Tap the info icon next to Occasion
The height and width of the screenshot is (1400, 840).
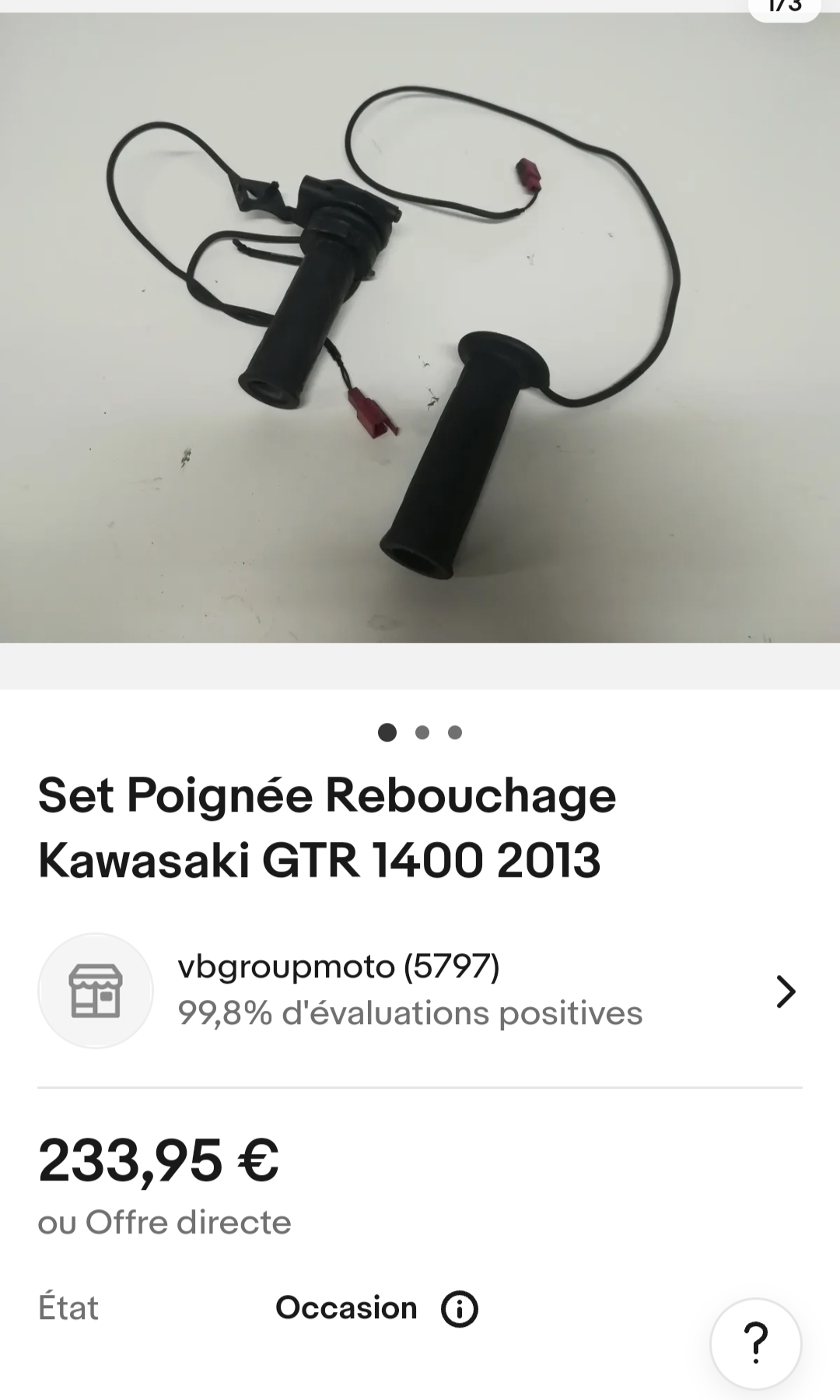[460, 1309]
